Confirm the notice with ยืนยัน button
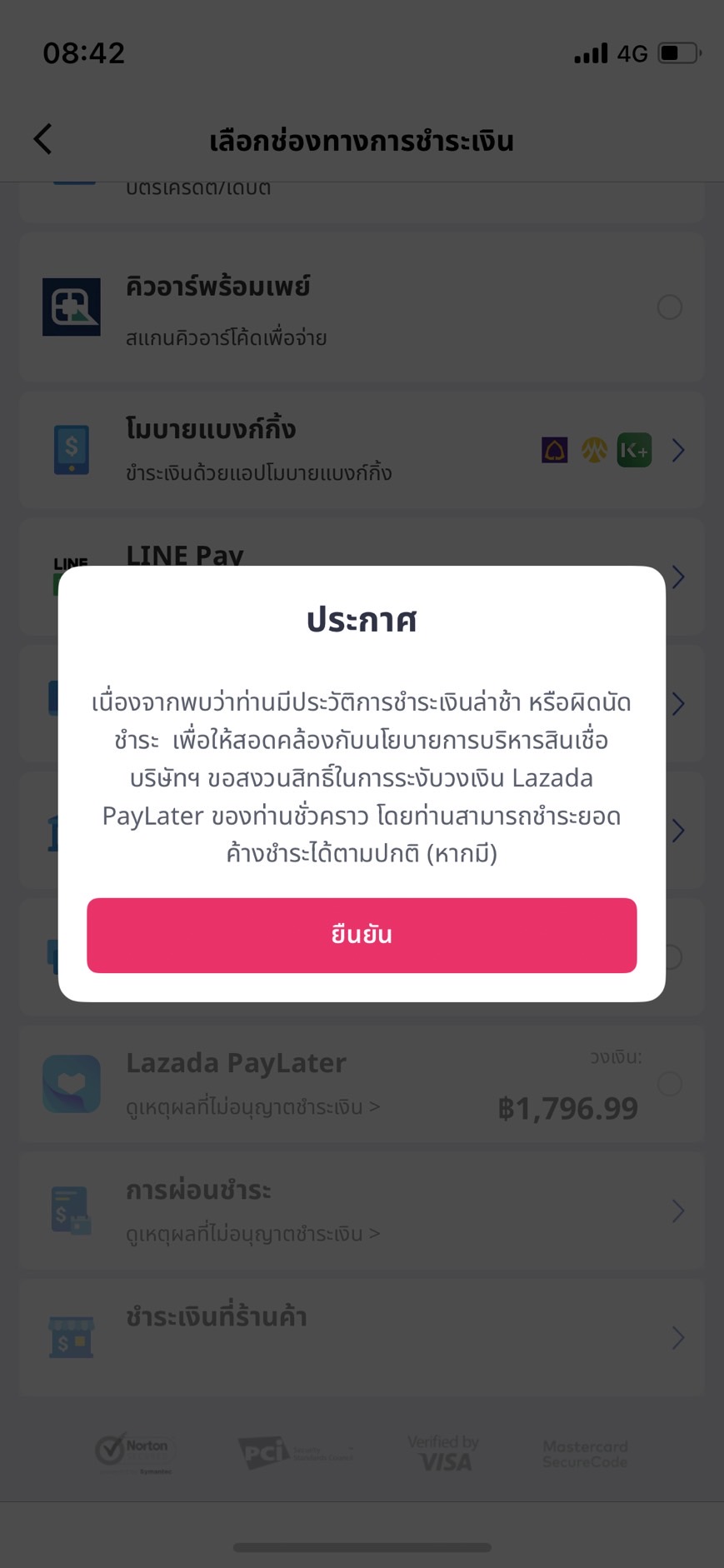 tap(362, 935)
